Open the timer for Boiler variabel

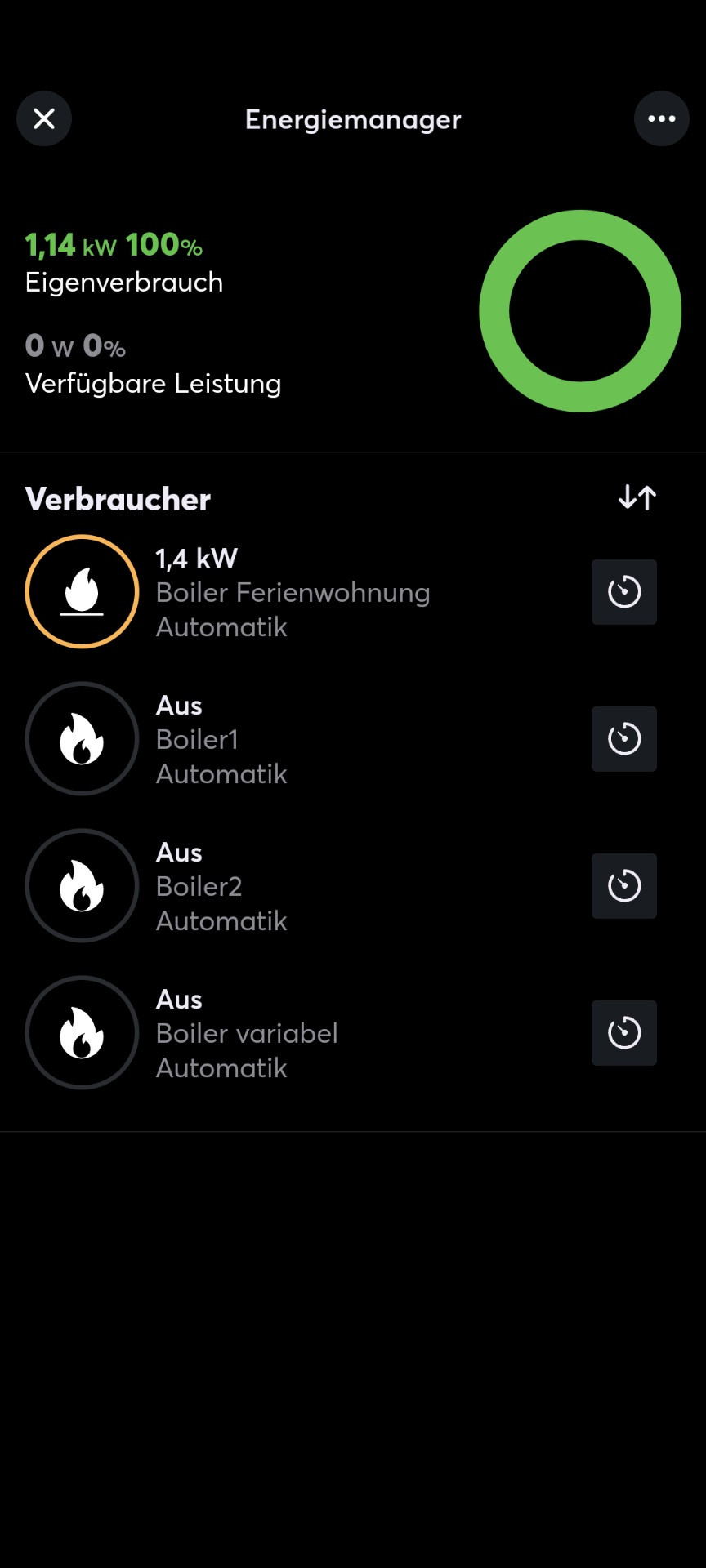(623, 1033)
